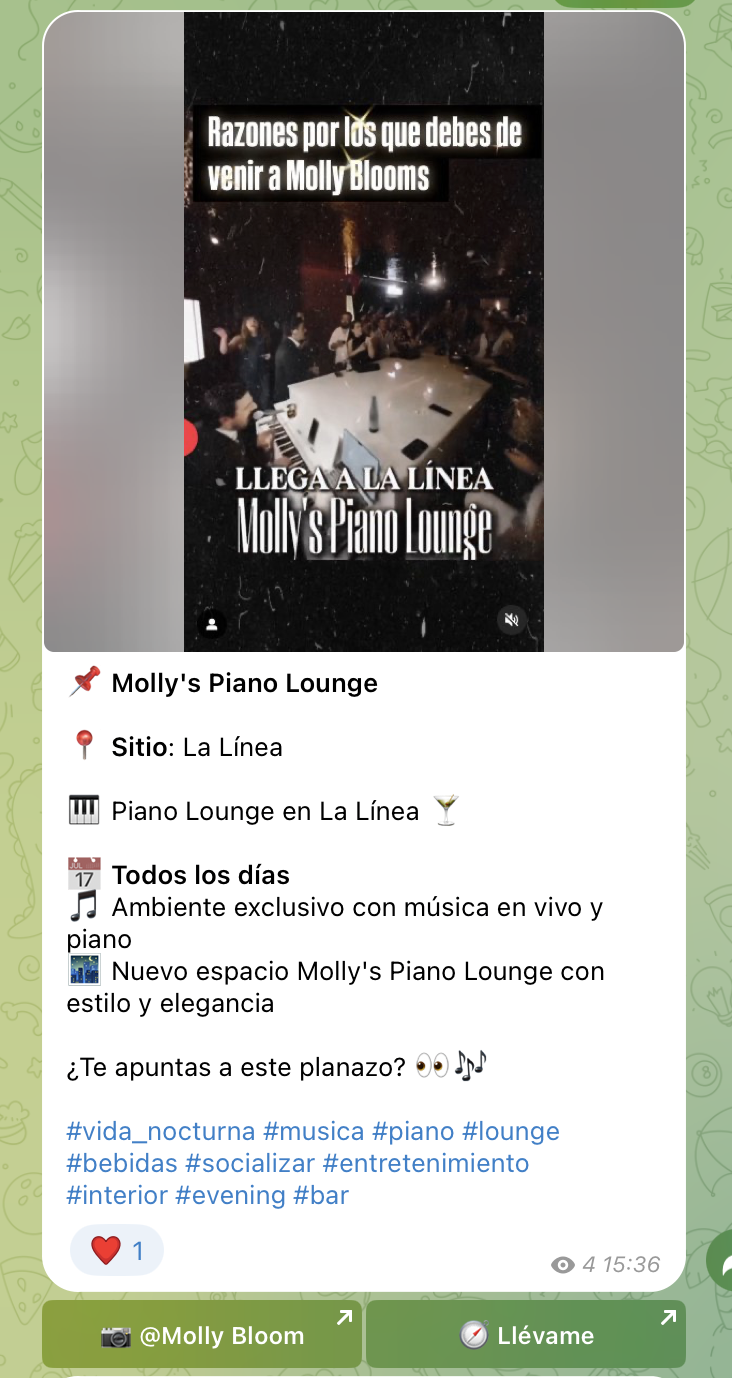Open the Molly's Piano Lounge video

[364, 332]
